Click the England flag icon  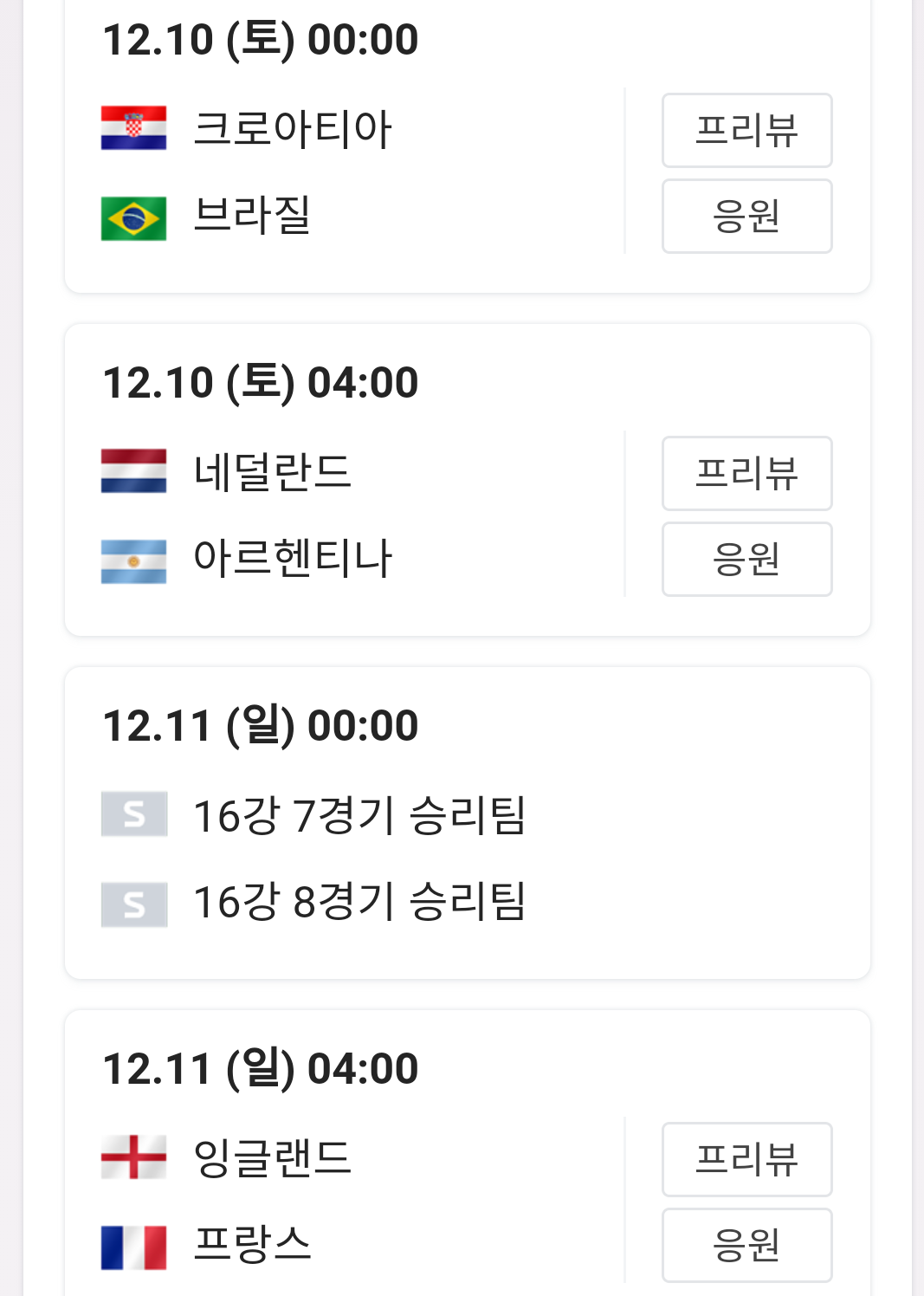pyautogui.click(x=133, y=1157)
